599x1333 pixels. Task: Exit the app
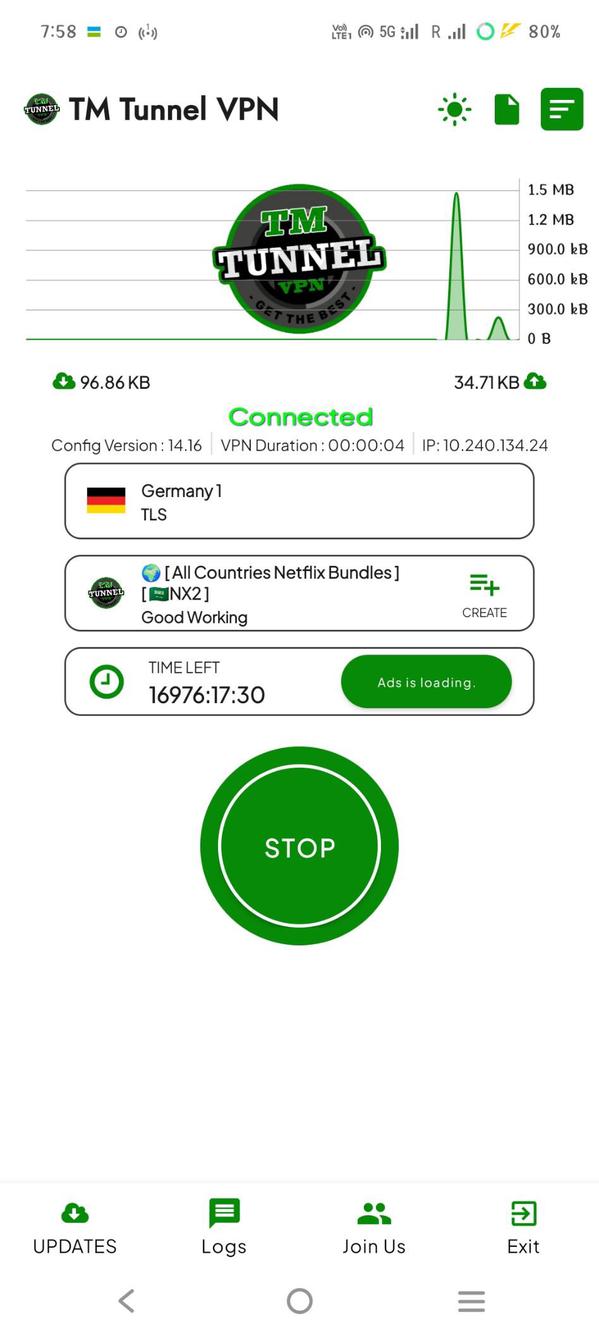(x=523, y=1228)
